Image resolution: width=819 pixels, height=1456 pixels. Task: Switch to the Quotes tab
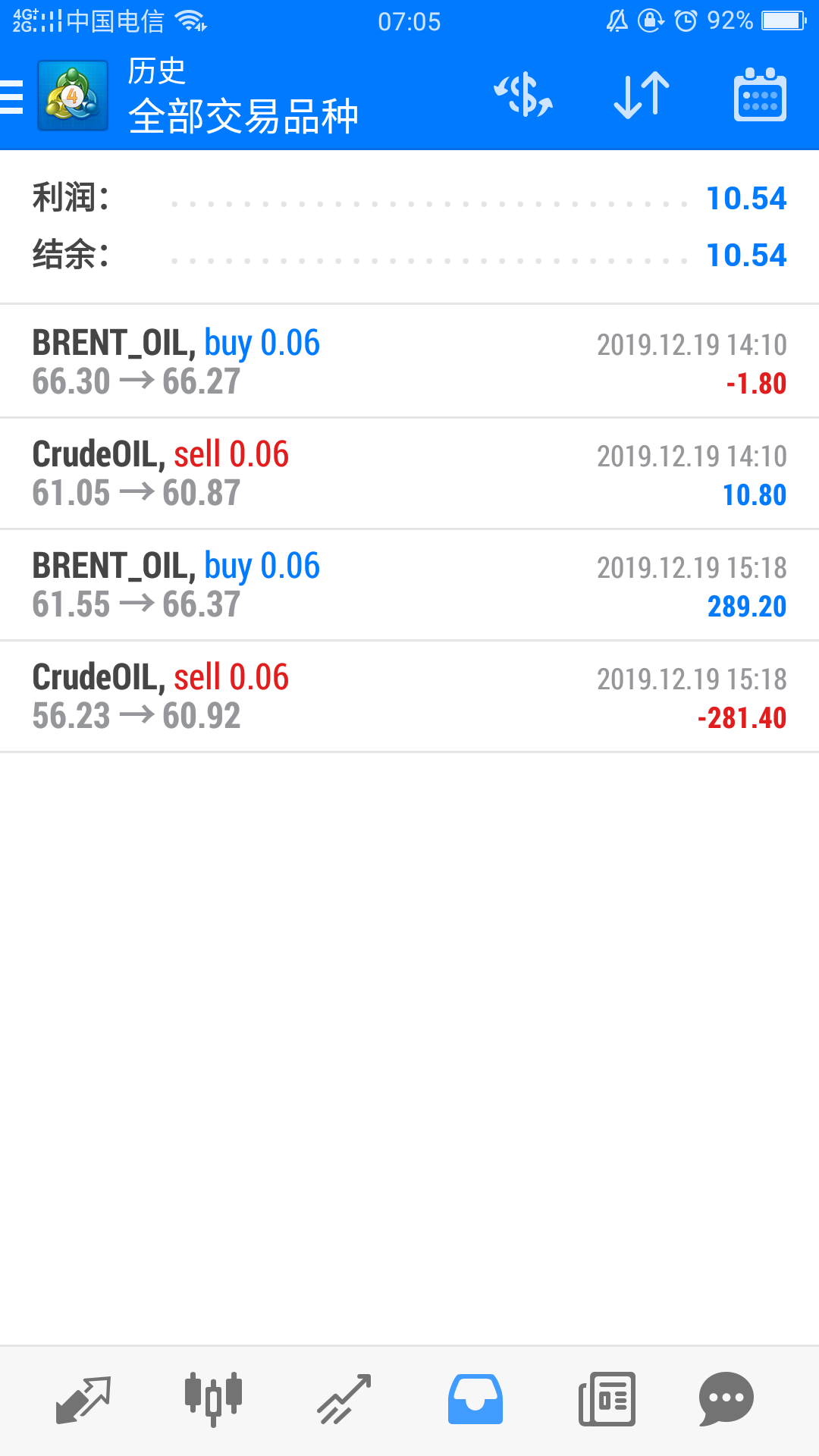pos(83,1399)
